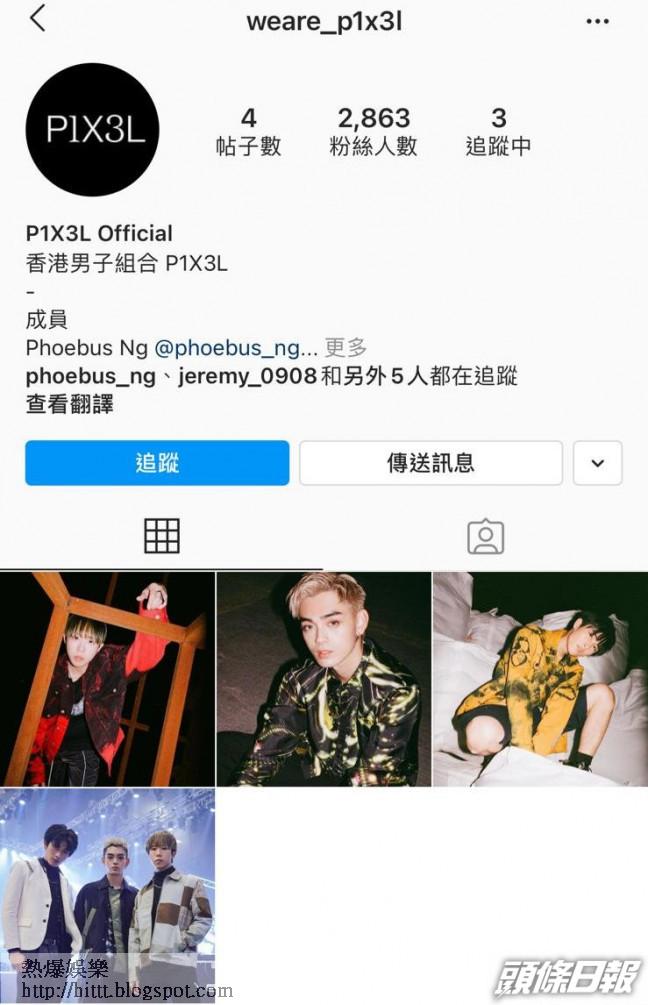View the 追蹤中 following list

pyautogui.click(x=498, y=132)
